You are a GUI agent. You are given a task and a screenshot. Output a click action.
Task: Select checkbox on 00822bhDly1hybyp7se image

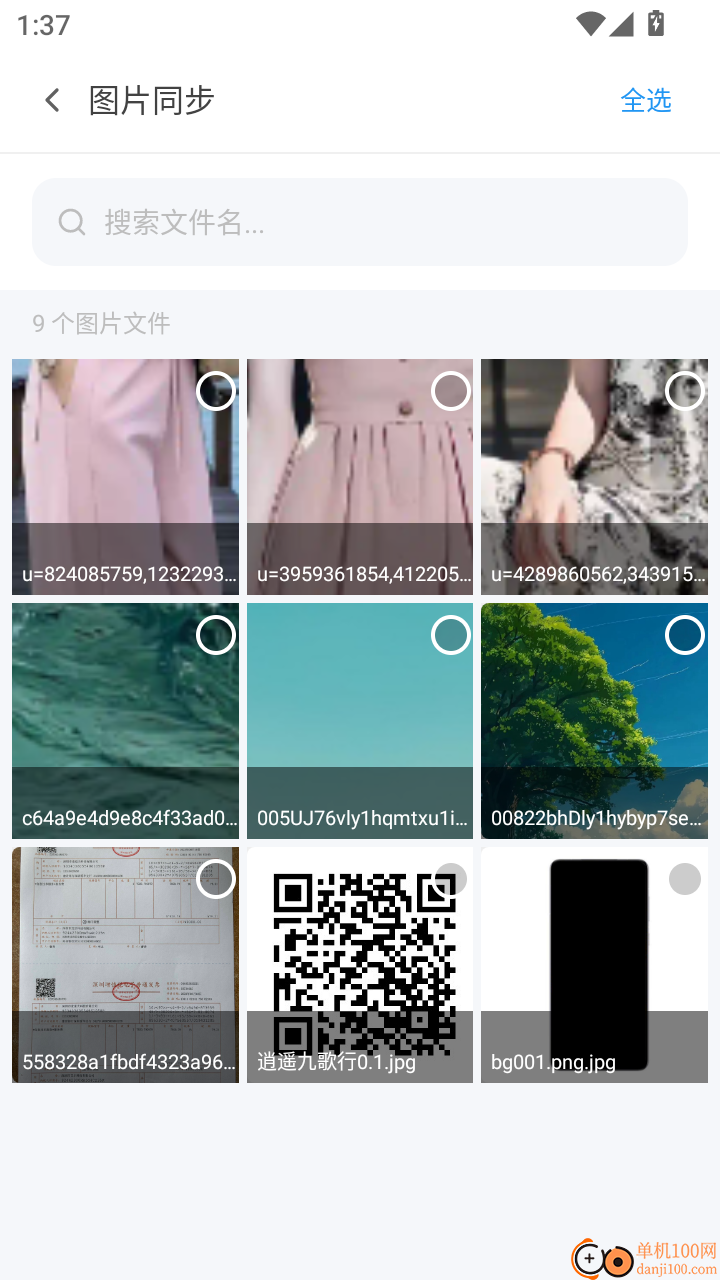685,635
